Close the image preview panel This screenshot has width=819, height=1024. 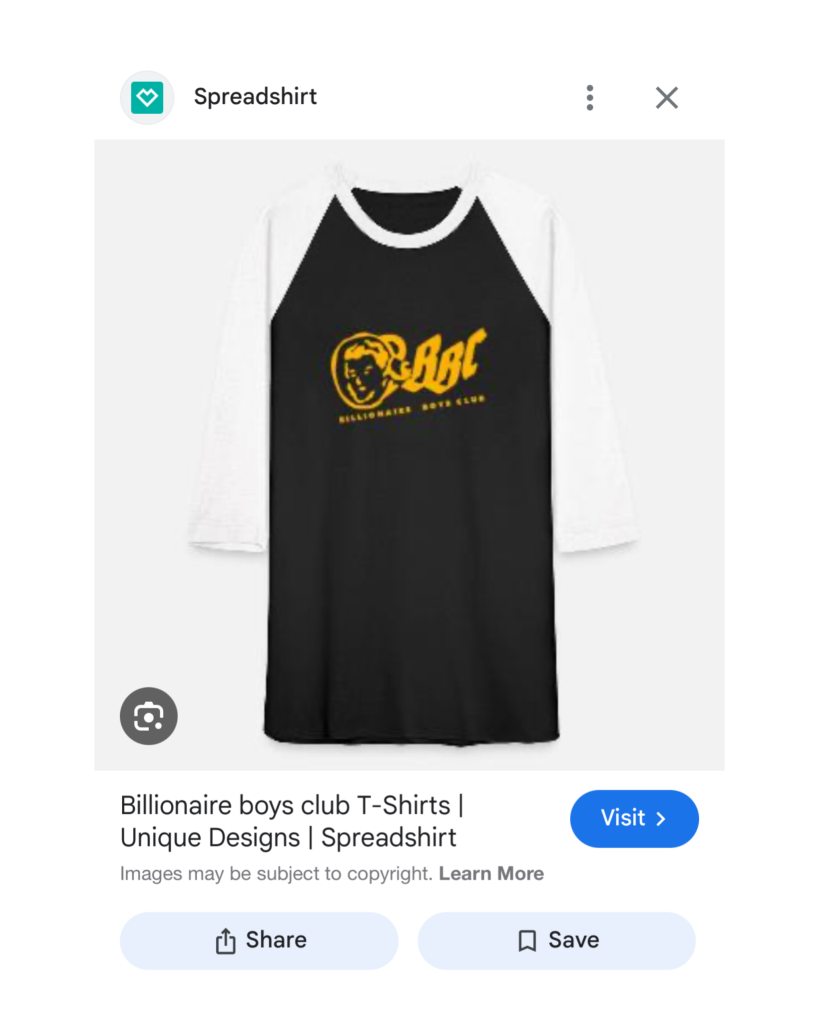point(666,97)
